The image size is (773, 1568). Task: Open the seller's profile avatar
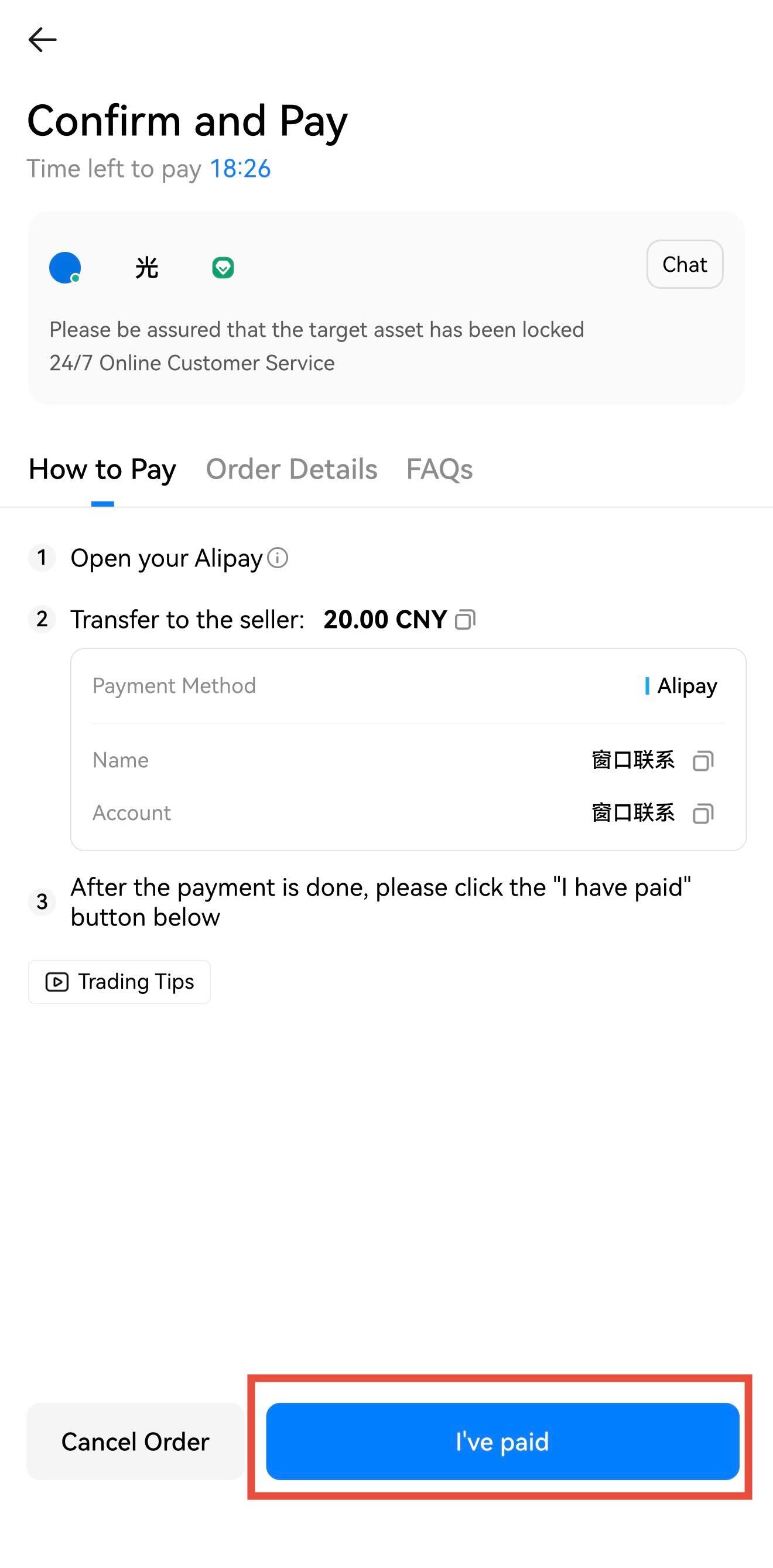(x=65, y=268)
